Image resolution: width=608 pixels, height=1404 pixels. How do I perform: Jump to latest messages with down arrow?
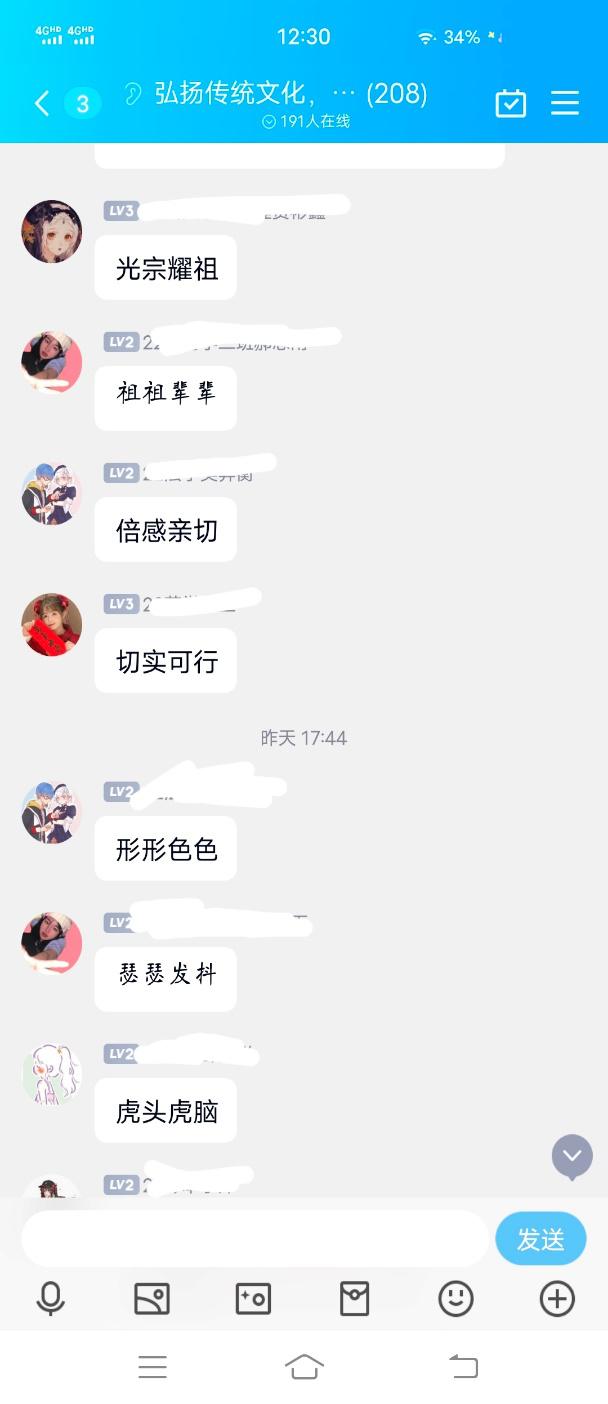pyautogui.click(x=572, y=1156)
